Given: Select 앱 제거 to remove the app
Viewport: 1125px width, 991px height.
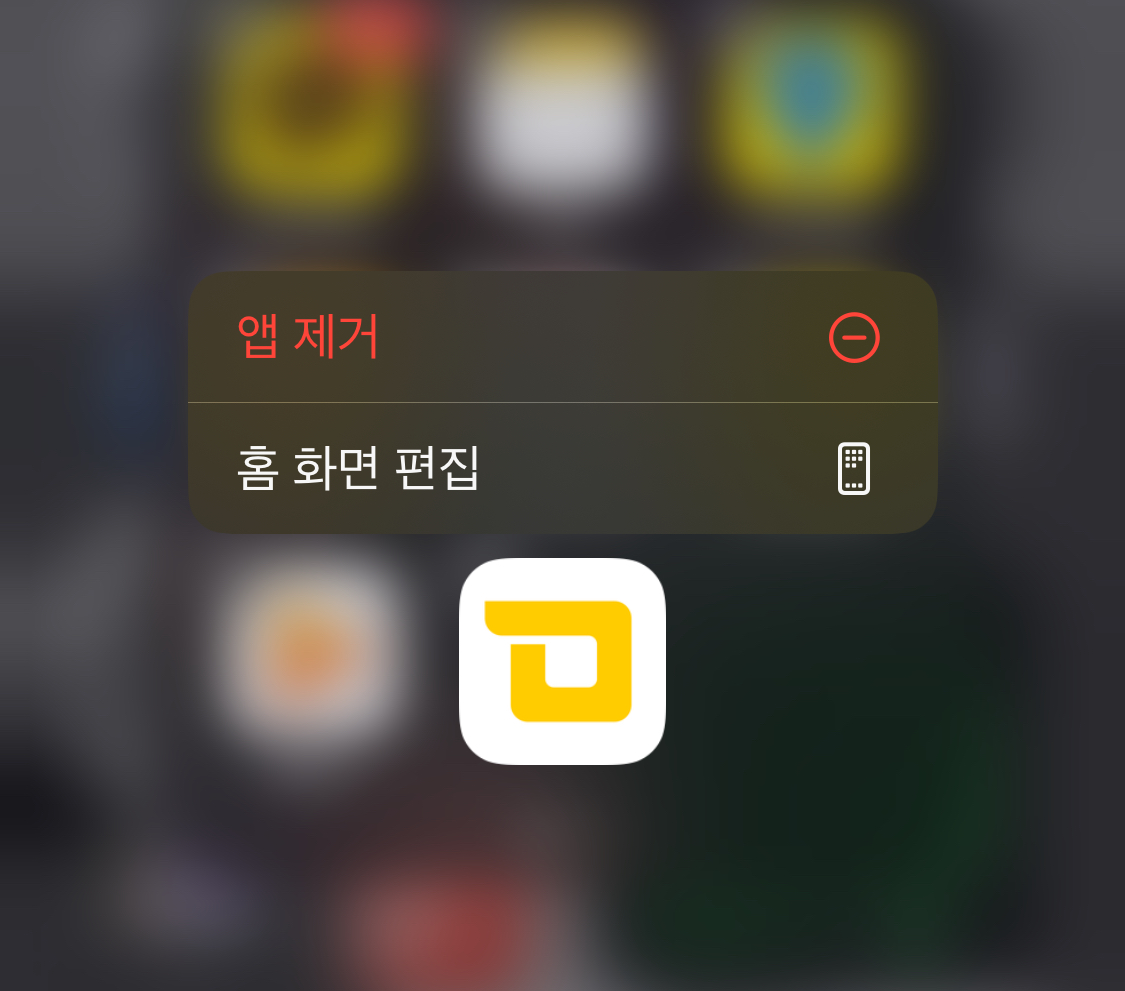Looking at the screenshot, I should tap(561, 337).
